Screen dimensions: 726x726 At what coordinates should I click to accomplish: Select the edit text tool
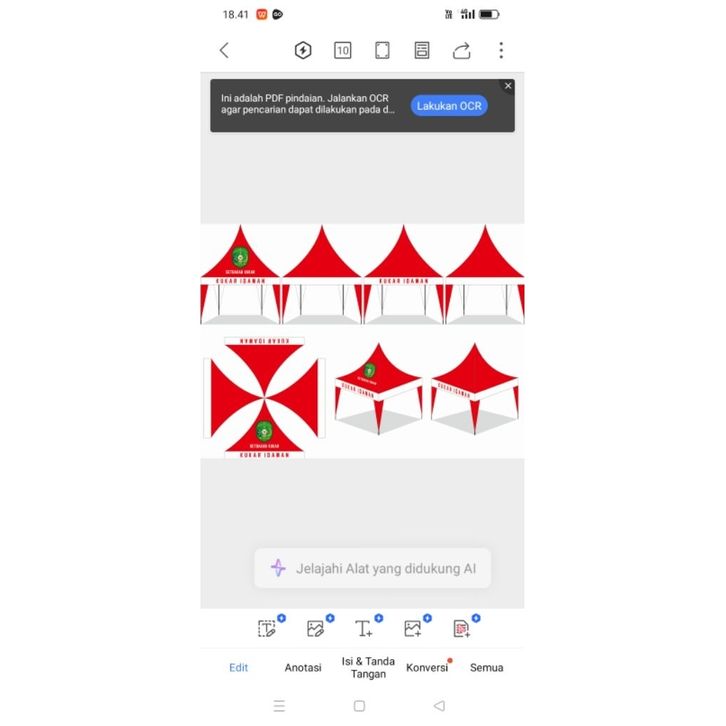click(267, 629)
